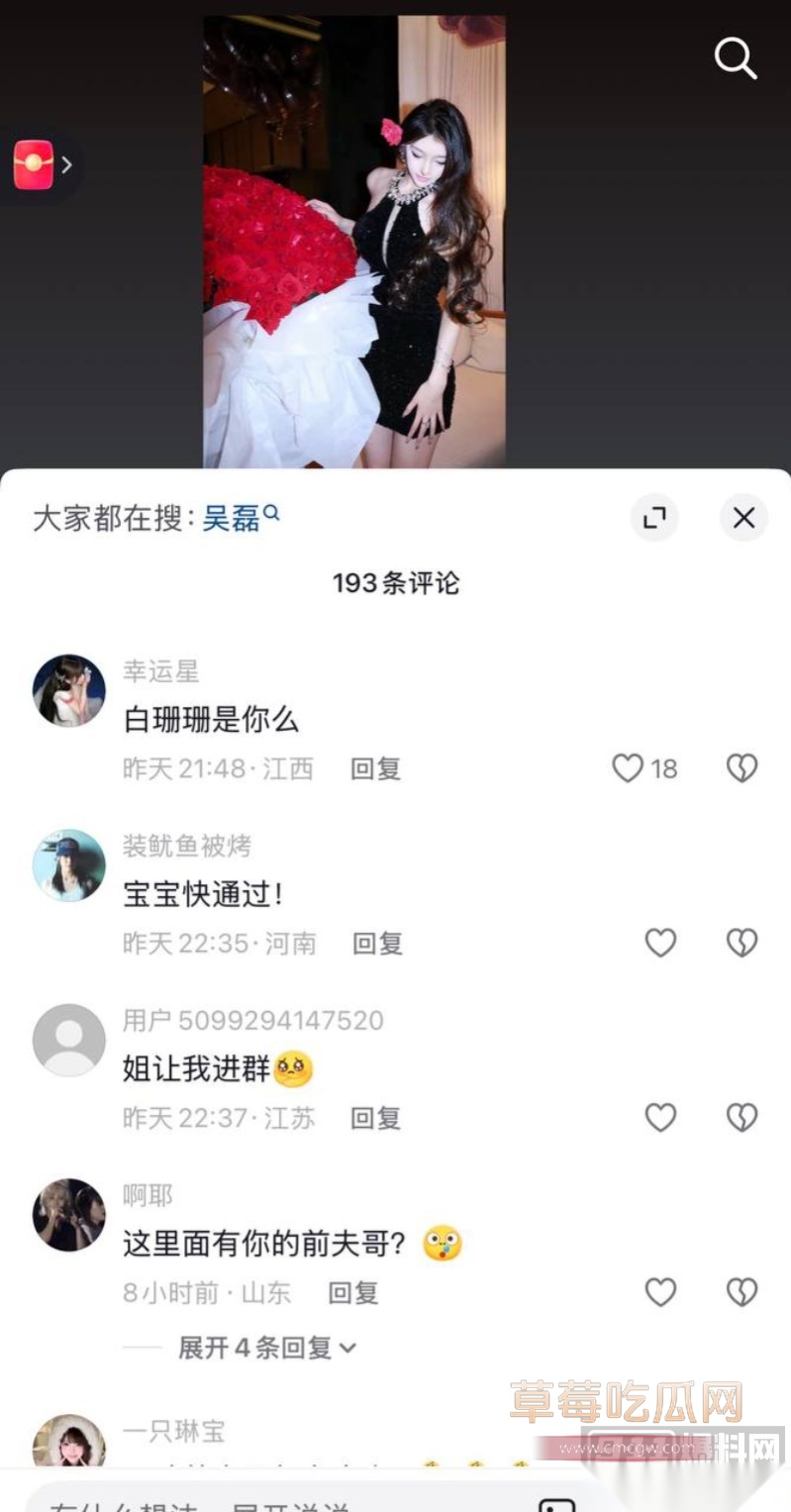Toggle dislike on 宝宝快通过 comment
Viewport: 791px width, 1512px height.
(742, 943)
